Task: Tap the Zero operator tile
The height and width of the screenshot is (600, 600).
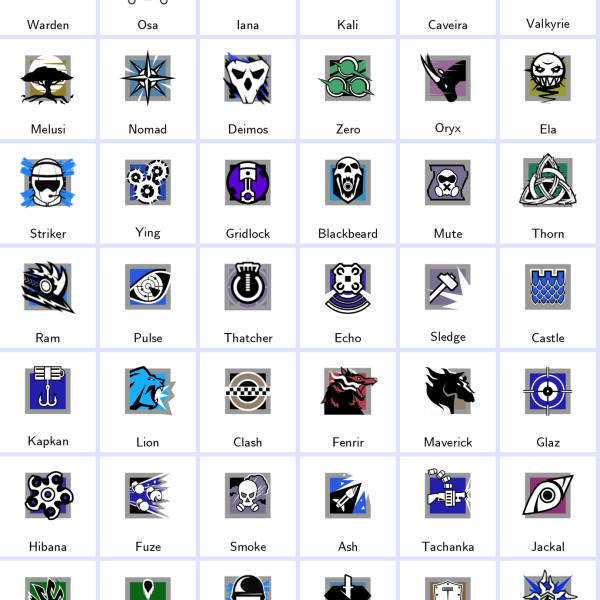Action: tap(348, 88)
